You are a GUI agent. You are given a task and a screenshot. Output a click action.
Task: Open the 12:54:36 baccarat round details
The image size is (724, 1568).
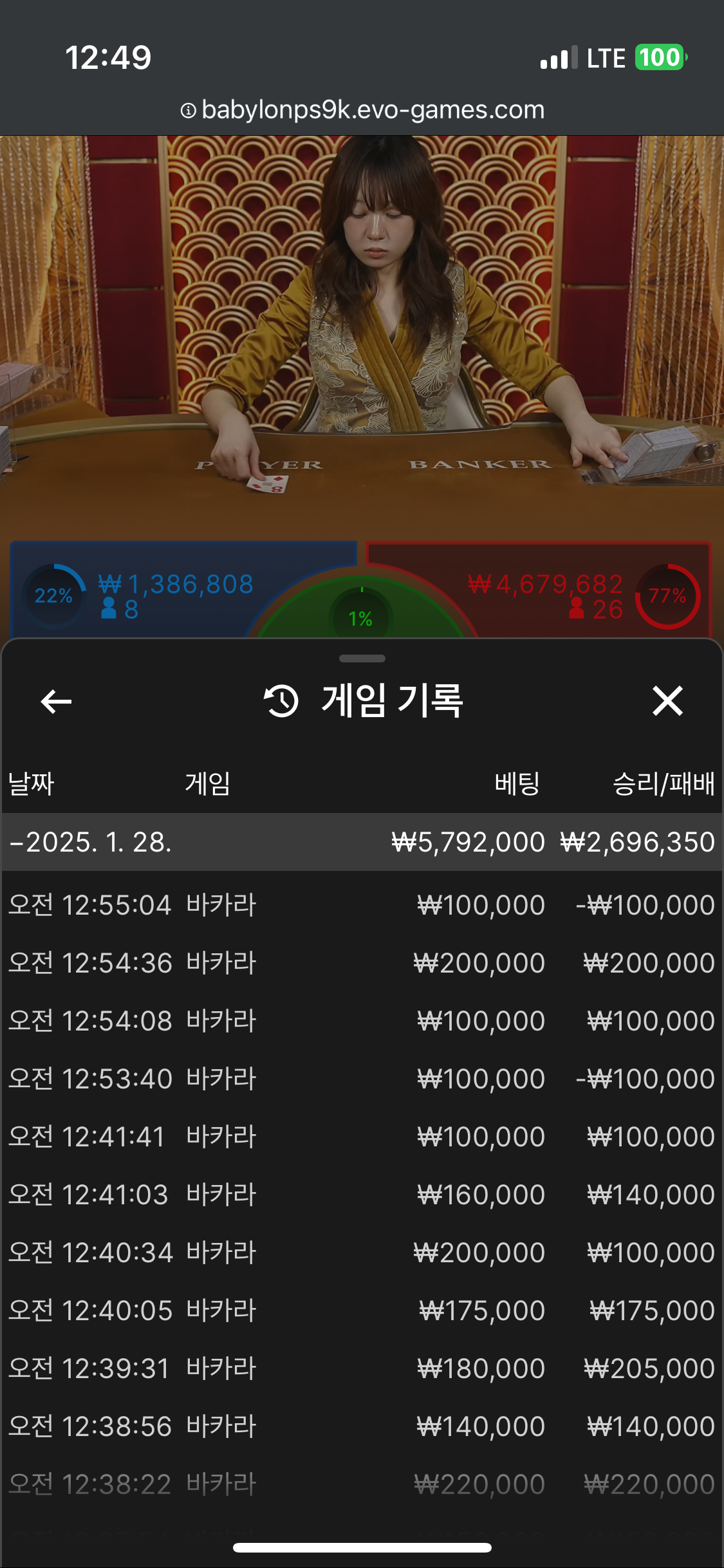[x=360, y=963]
